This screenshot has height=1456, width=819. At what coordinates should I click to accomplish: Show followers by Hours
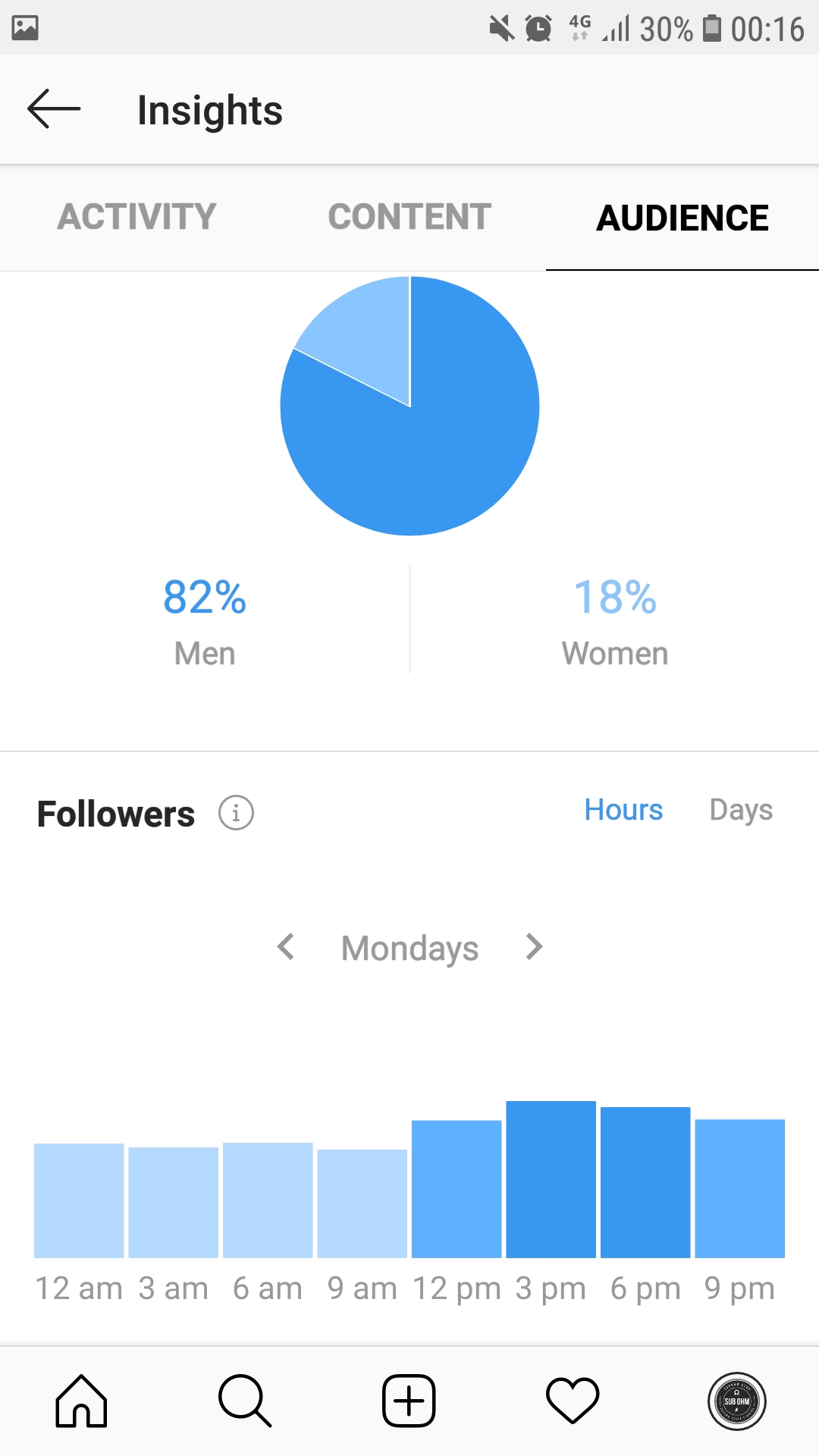(x=623, y=810)
